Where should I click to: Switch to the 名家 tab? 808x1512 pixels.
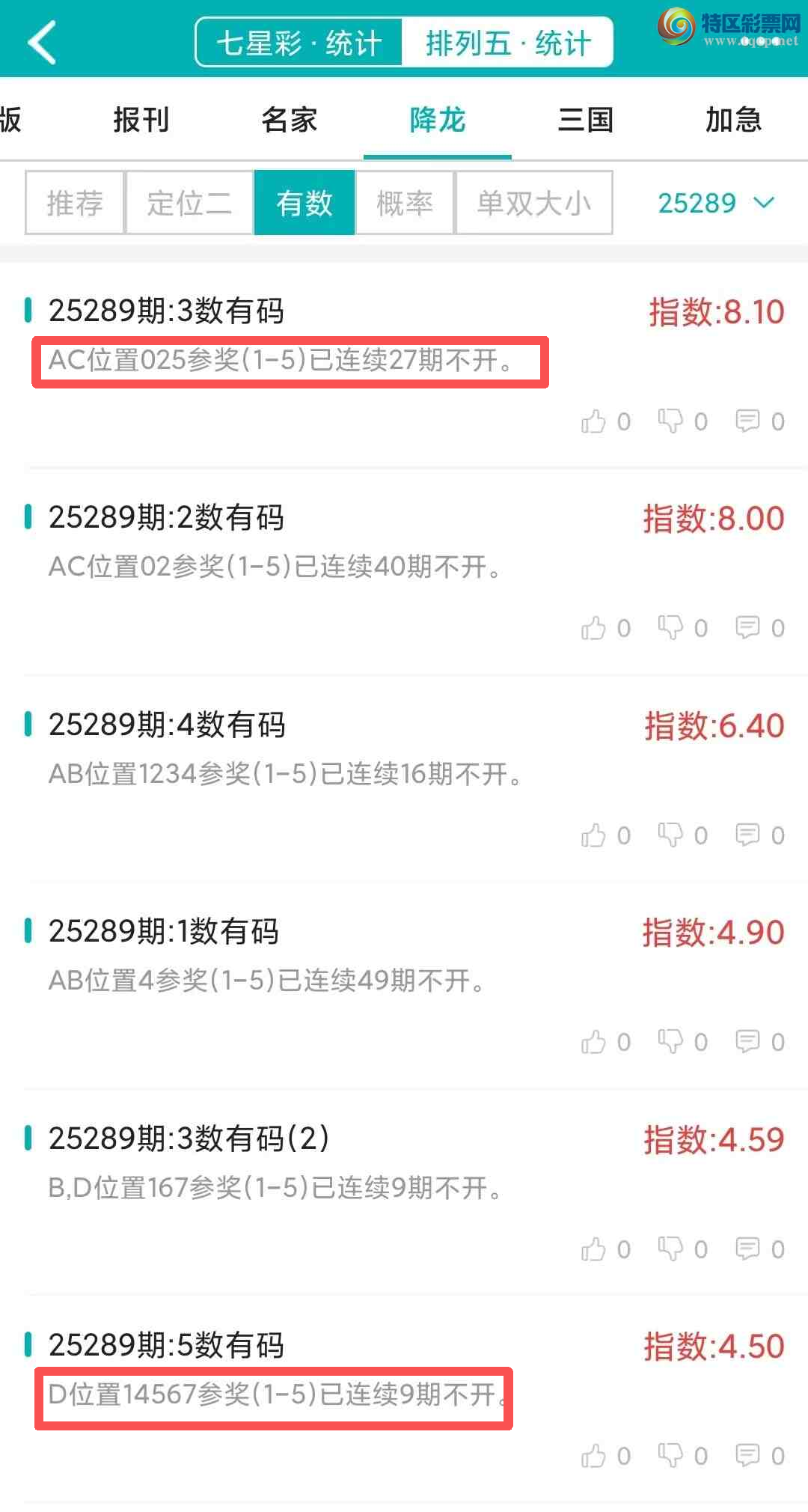coord(290,120)
